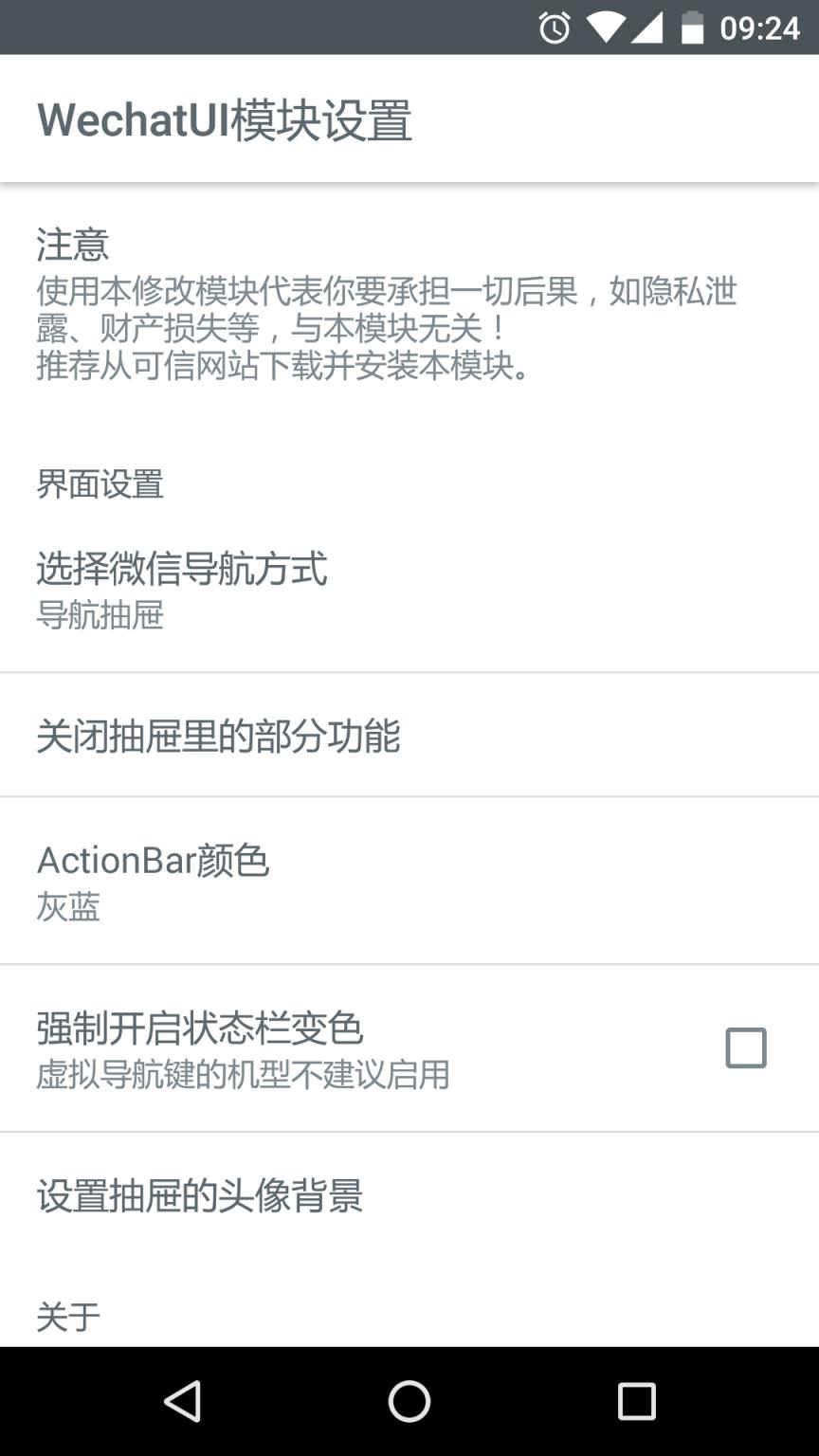Screen dimensions: 819x1456
Task: Tap the battery indicator icon
Action: pyautogui.click(x=691, y=27)
